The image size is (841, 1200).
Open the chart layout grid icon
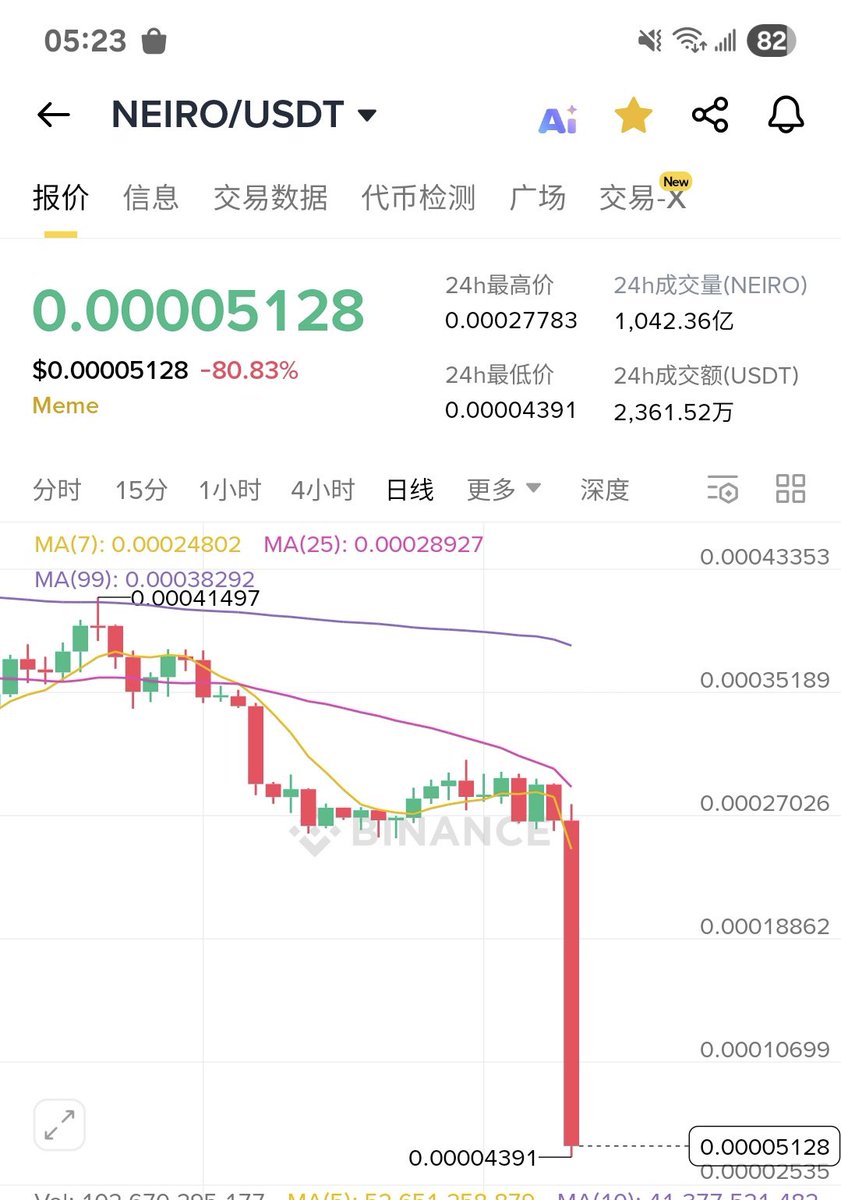pos(790,489)
